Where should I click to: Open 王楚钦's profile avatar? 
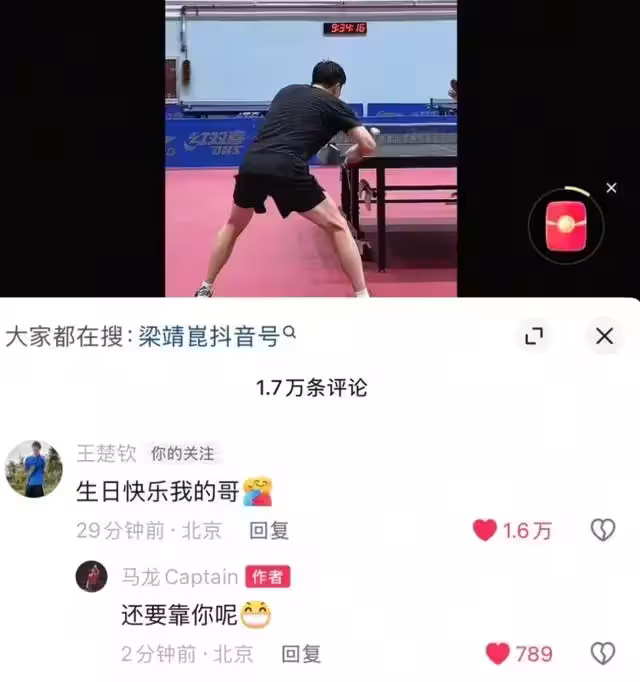(34, 469)
